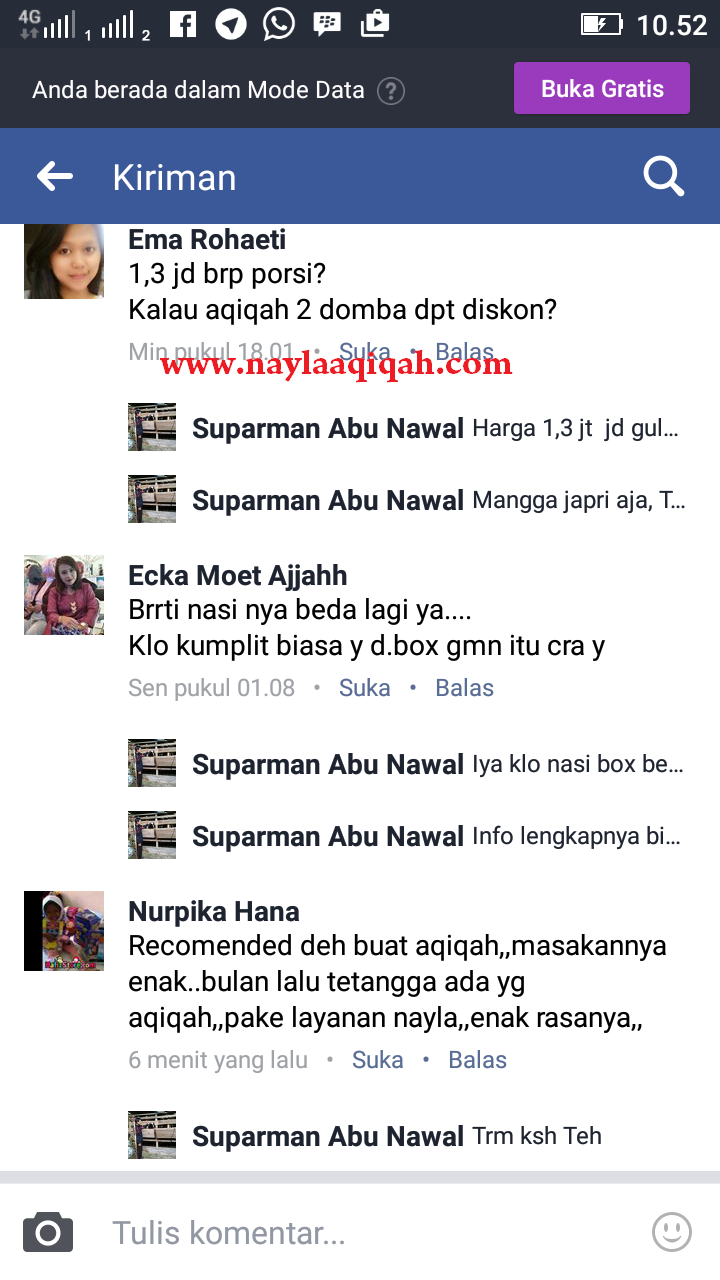Reply to Ema Rohaeti's comment

464,352
